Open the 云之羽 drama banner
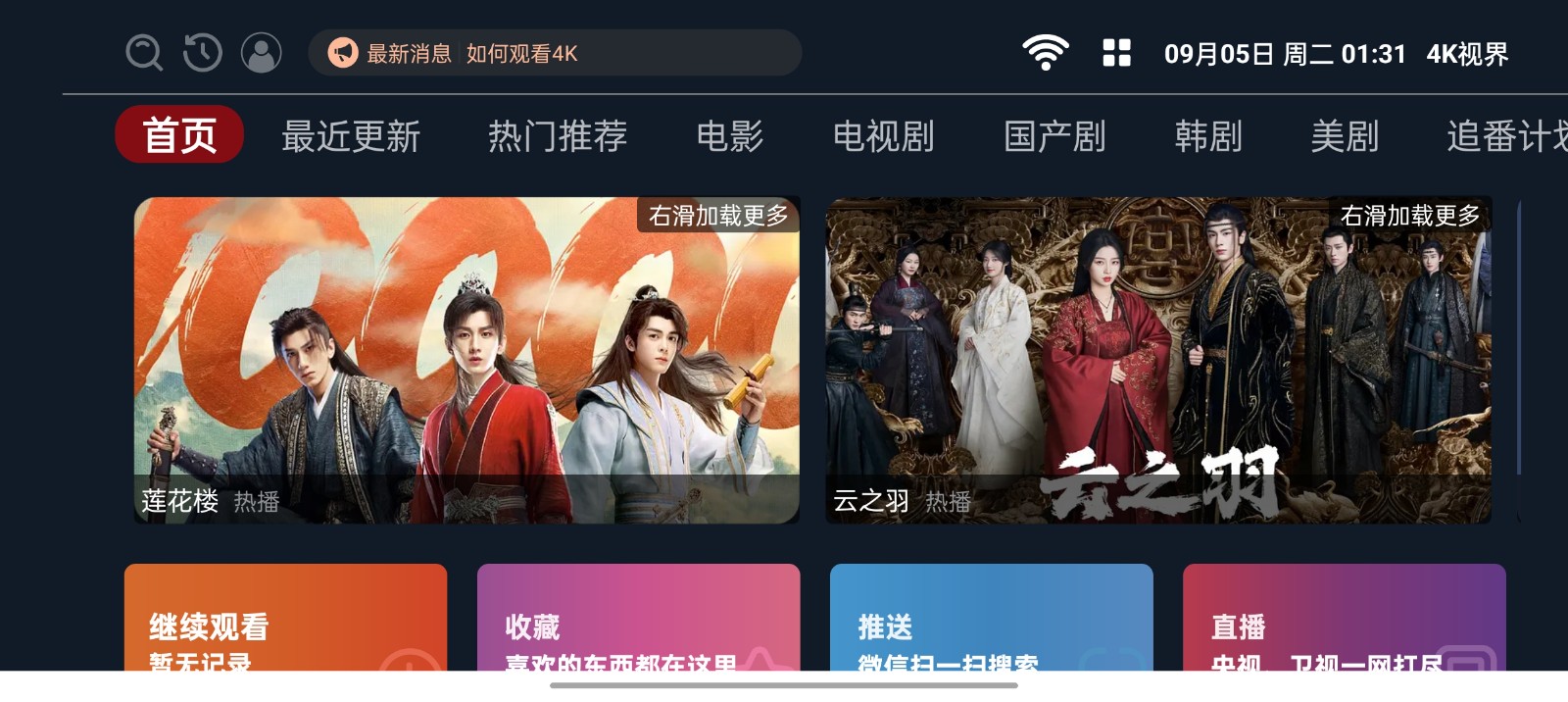The image size is (1568, 702). pyautogui.click(x=1158, y=360)
